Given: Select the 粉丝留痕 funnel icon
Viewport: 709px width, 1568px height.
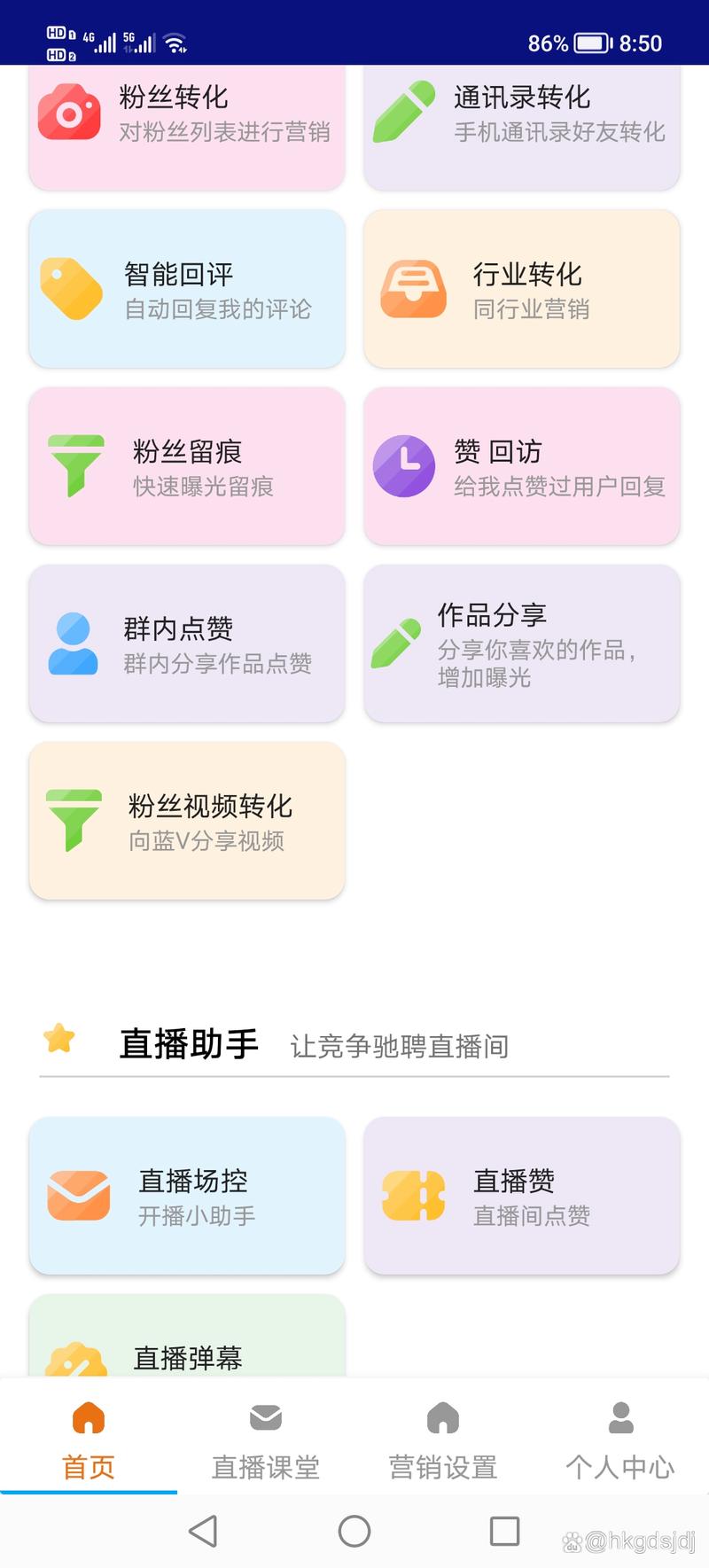Looking at the screenshot, I should tap(75, 465).
